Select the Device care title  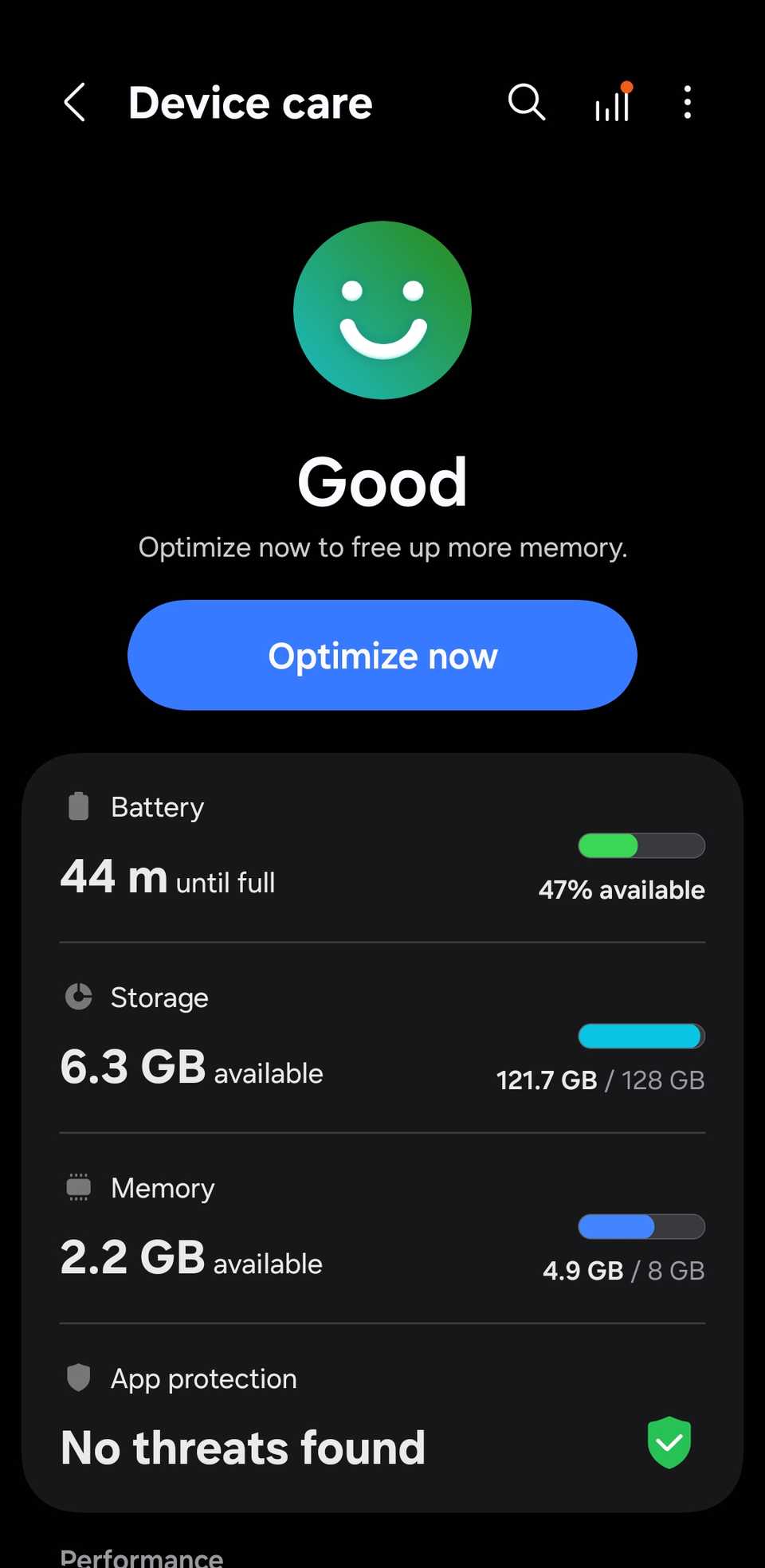250,102
